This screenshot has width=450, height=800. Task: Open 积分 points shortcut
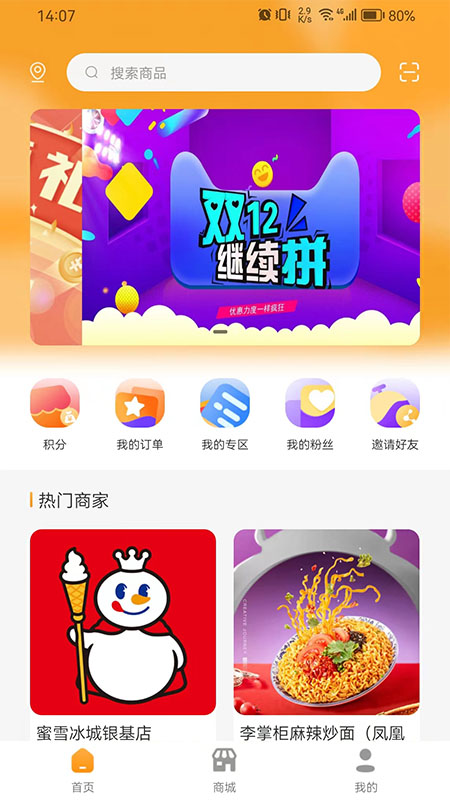55,414
